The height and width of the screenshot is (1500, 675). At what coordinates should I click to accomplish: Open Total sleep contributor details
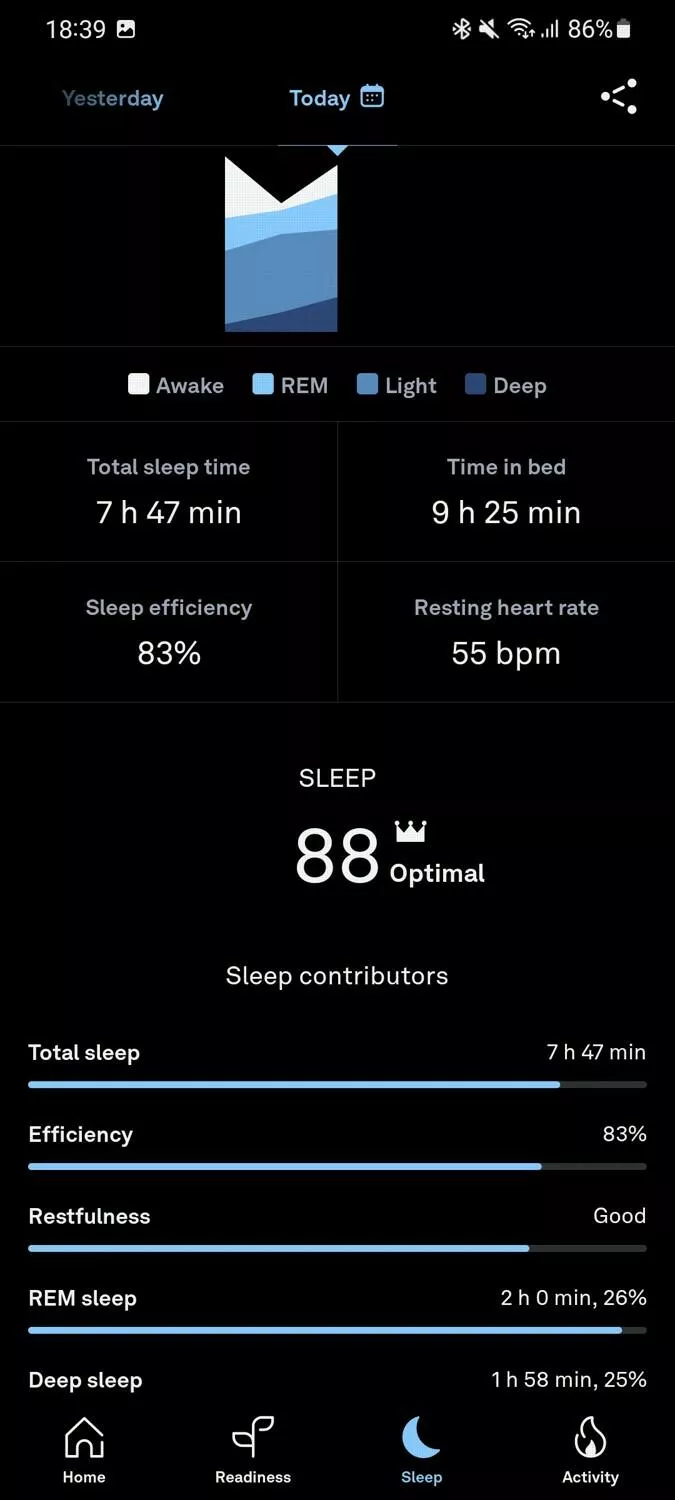[337, 1063]
